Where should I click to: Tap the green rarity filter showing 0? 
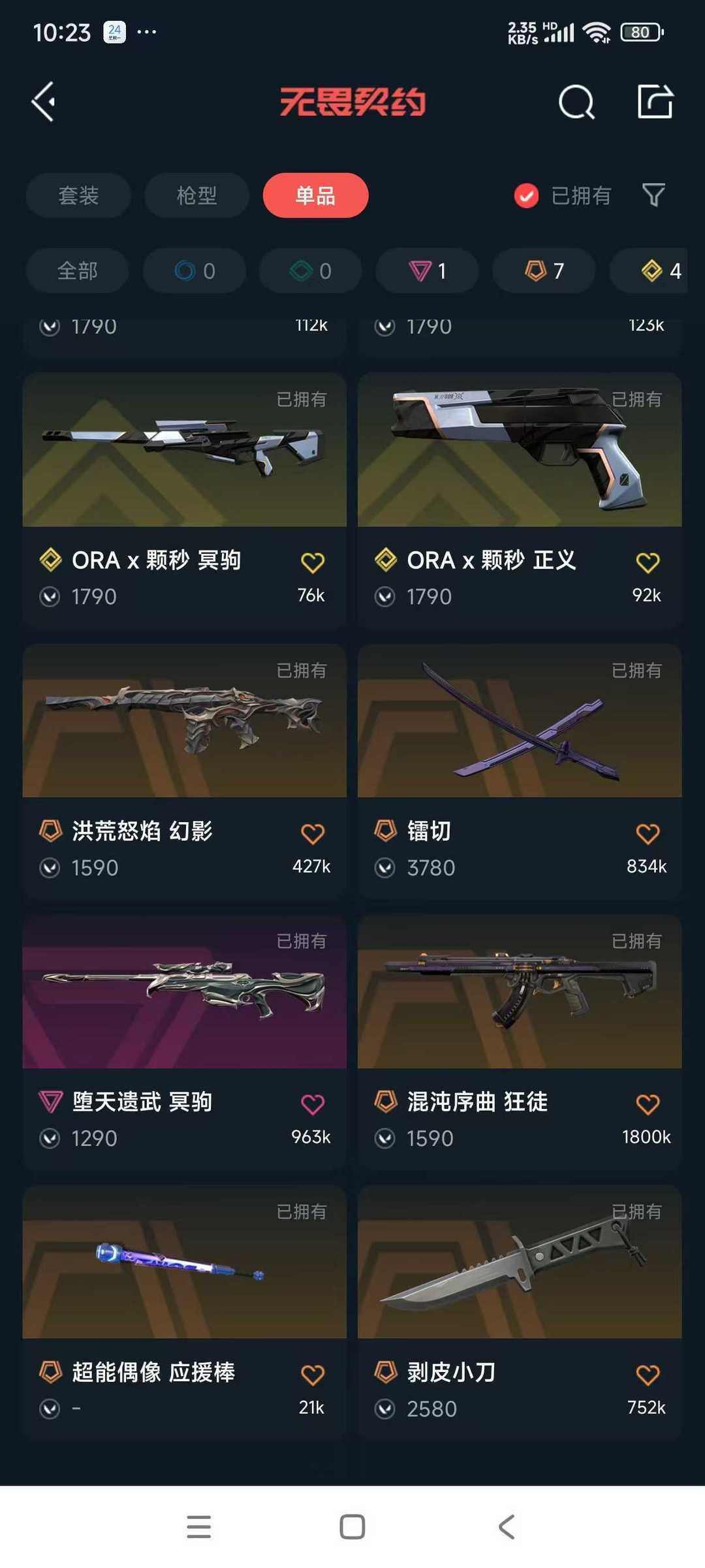(x=310, y=270)
